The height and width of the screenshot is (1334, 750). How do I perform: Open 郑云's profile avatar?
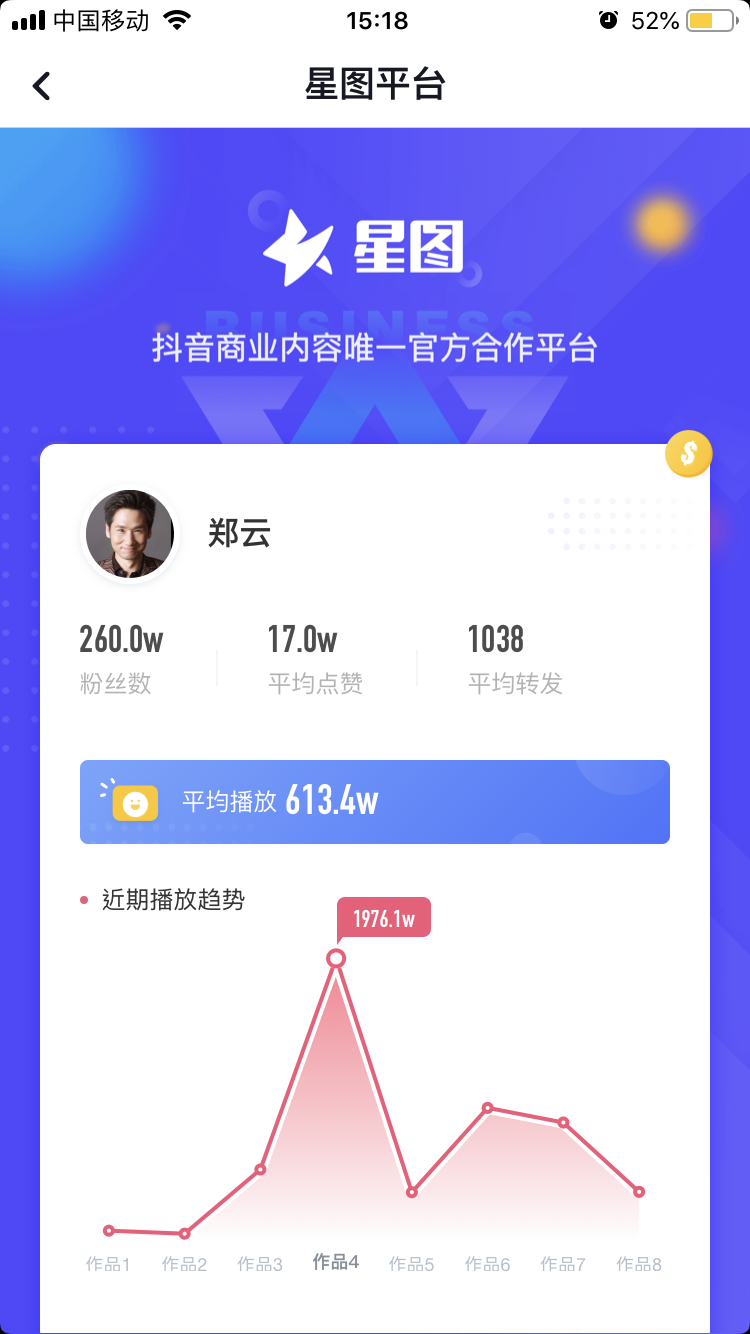130,533
